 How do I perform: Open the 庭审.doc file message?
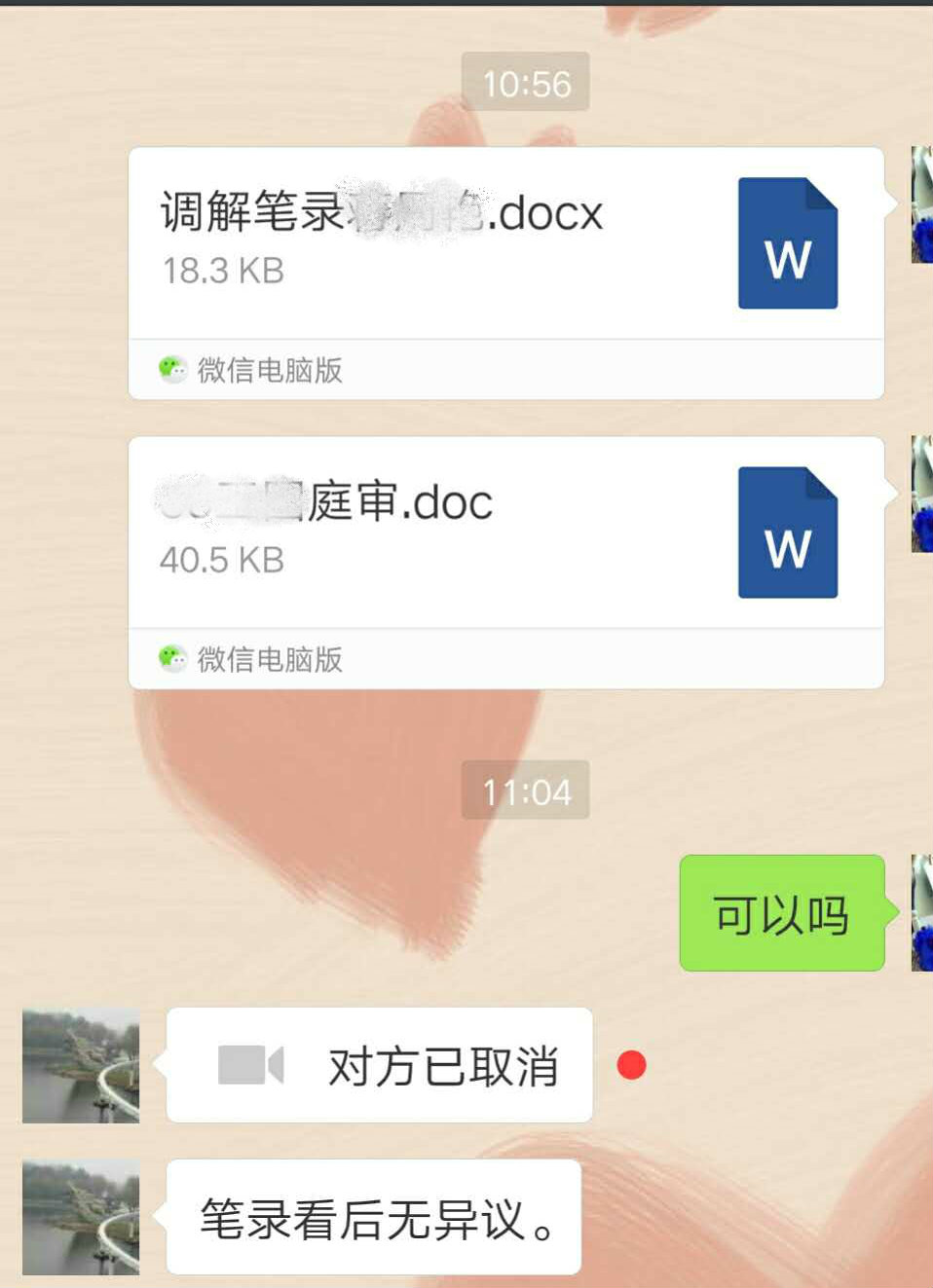tap(505, 534)
